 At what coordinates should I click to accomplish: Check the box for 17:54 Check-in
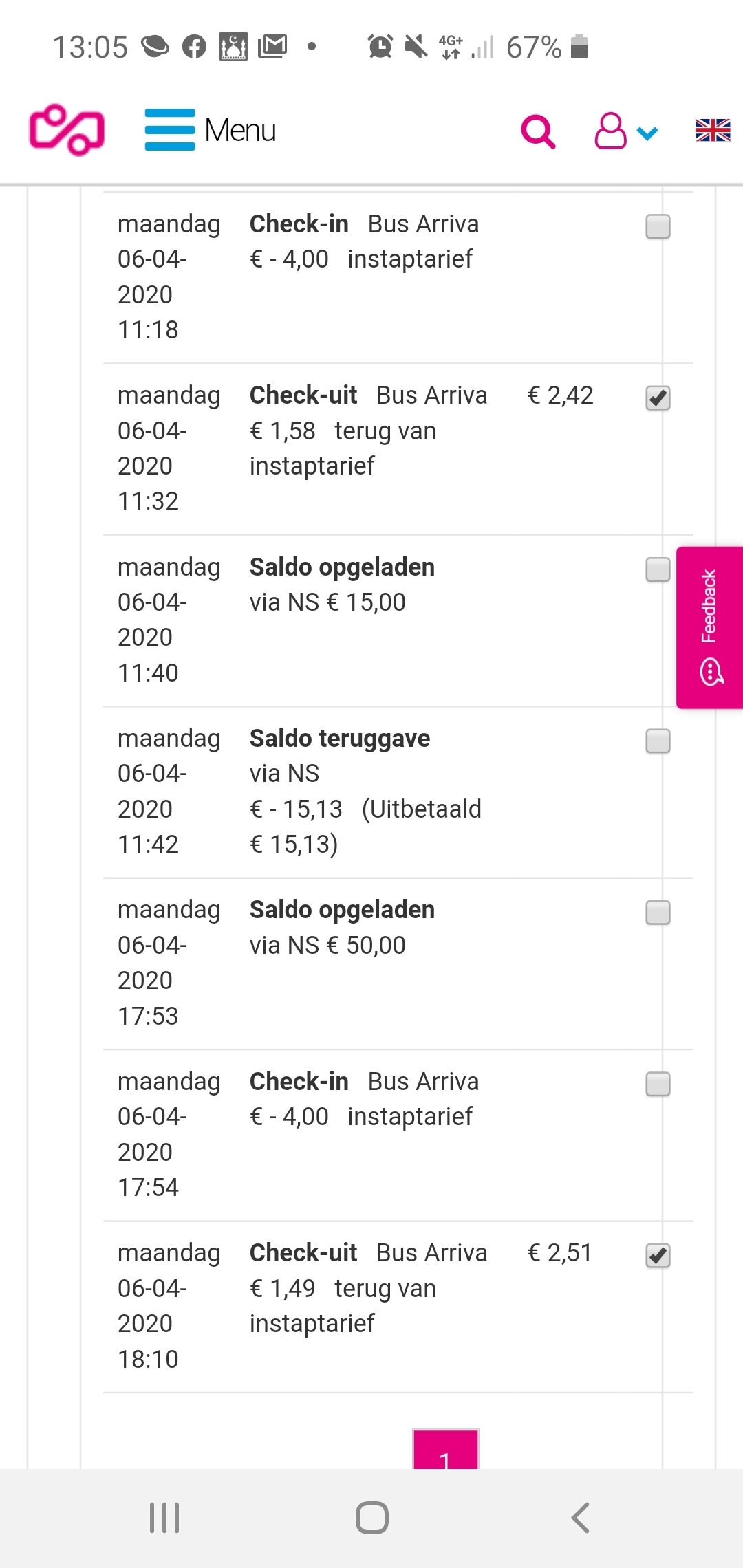tap(658, 1085)
